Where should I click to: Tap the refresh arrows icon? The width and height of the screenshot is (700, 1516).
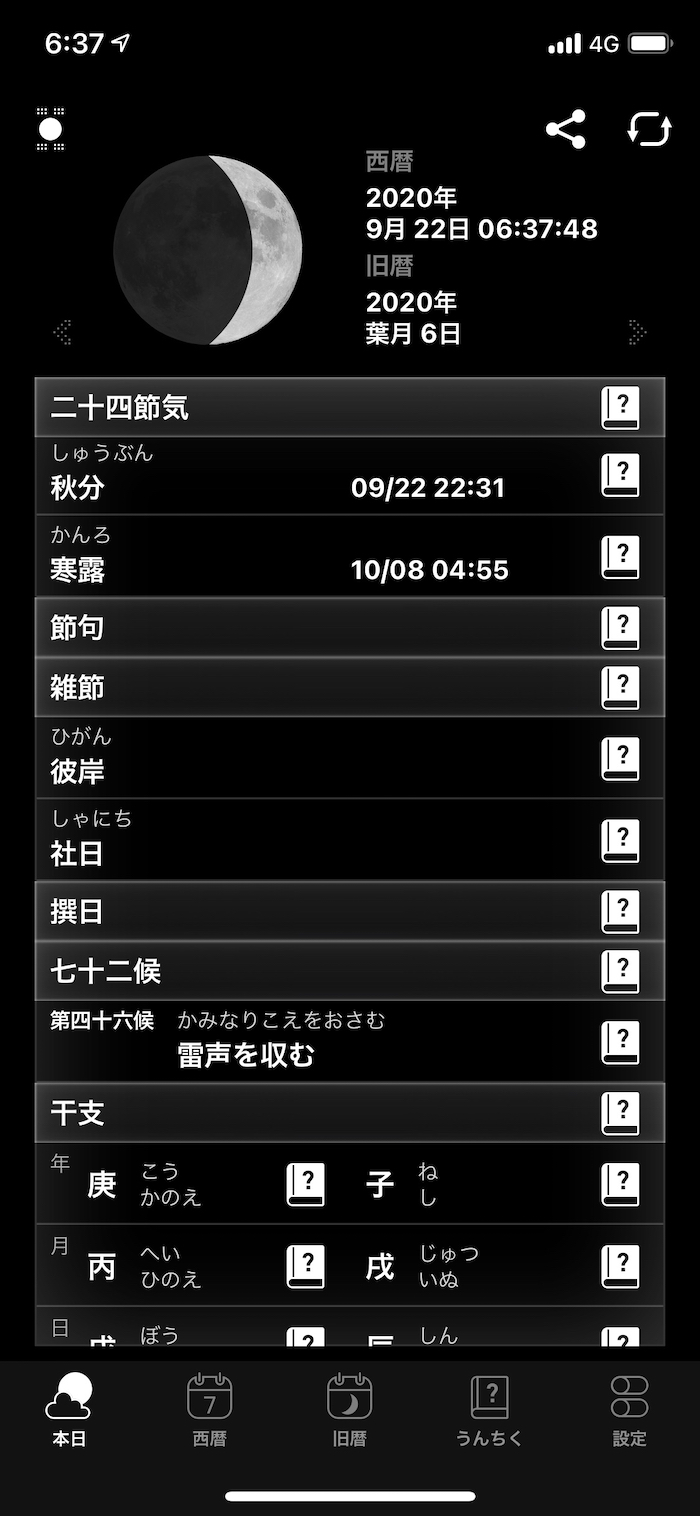click(x=649, y=130)
